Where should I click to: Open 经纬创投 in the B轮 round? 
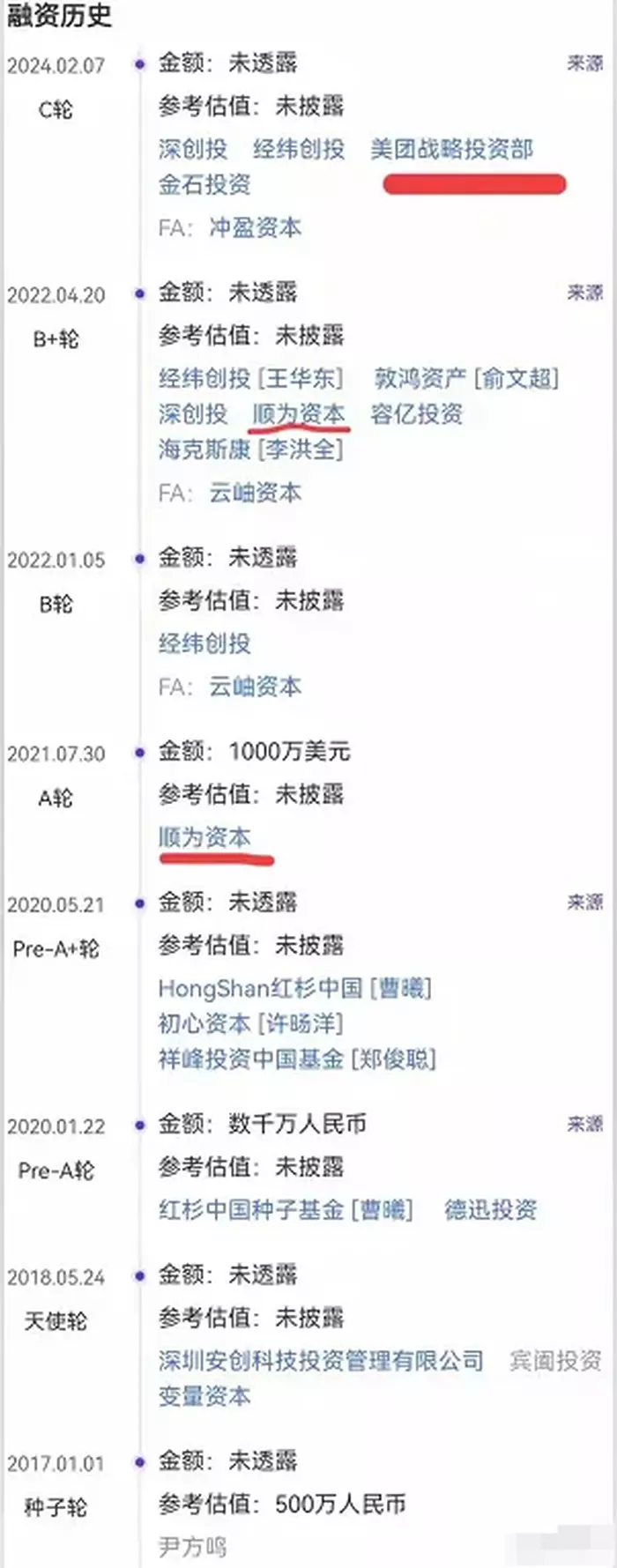[x=204, y=643]
